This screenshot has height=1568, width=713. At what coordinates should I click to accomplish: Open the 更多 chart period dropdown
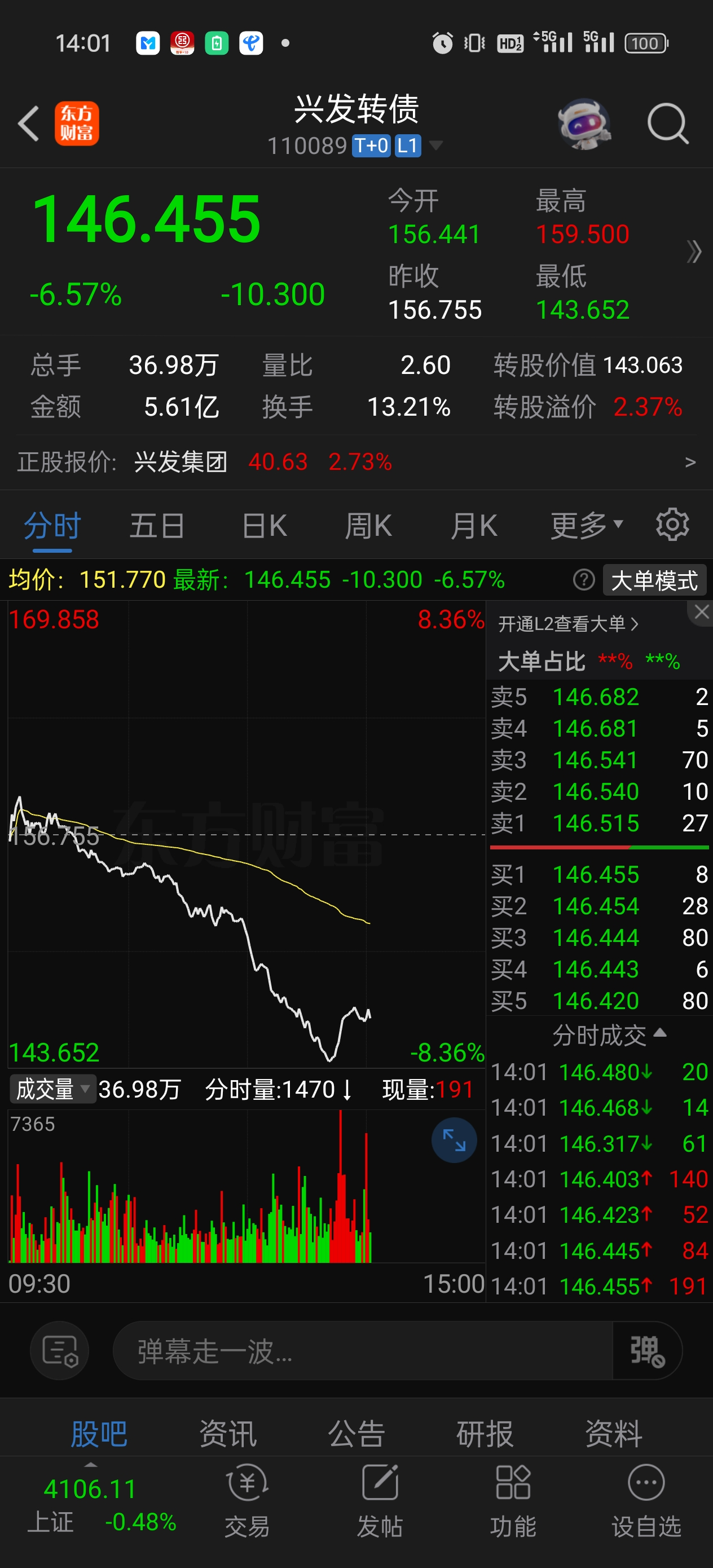(586, 525)
